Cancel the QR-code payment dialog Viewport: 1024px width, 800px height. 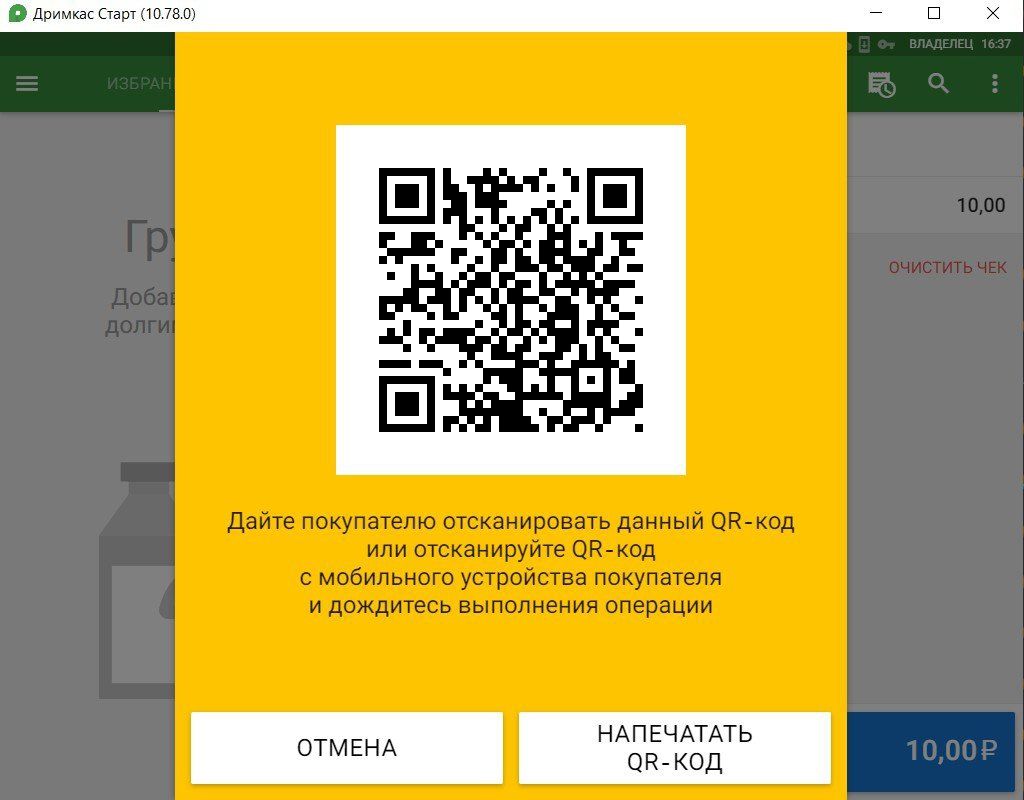(346, 748)
